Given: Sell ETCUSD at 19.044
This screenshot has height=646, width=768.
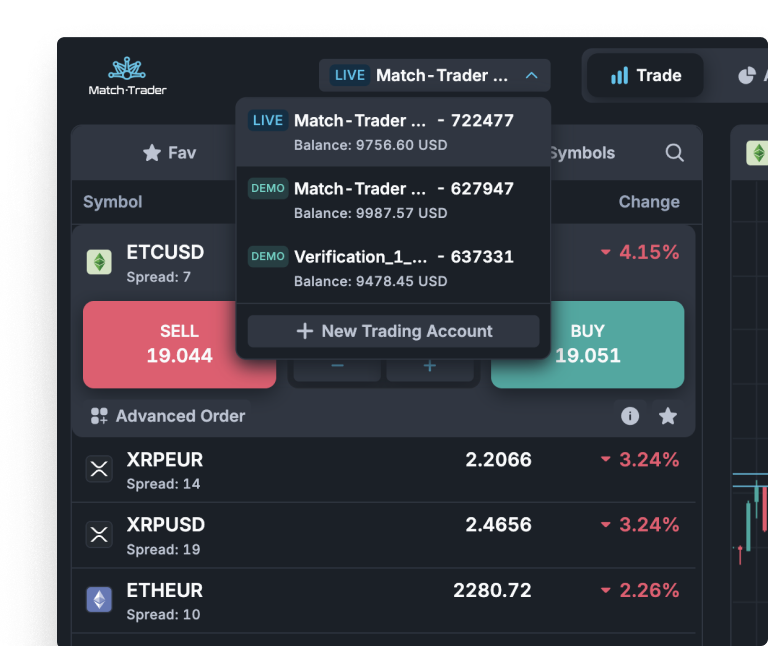Looking at the screenshot, I should click(x=179, y=344).
